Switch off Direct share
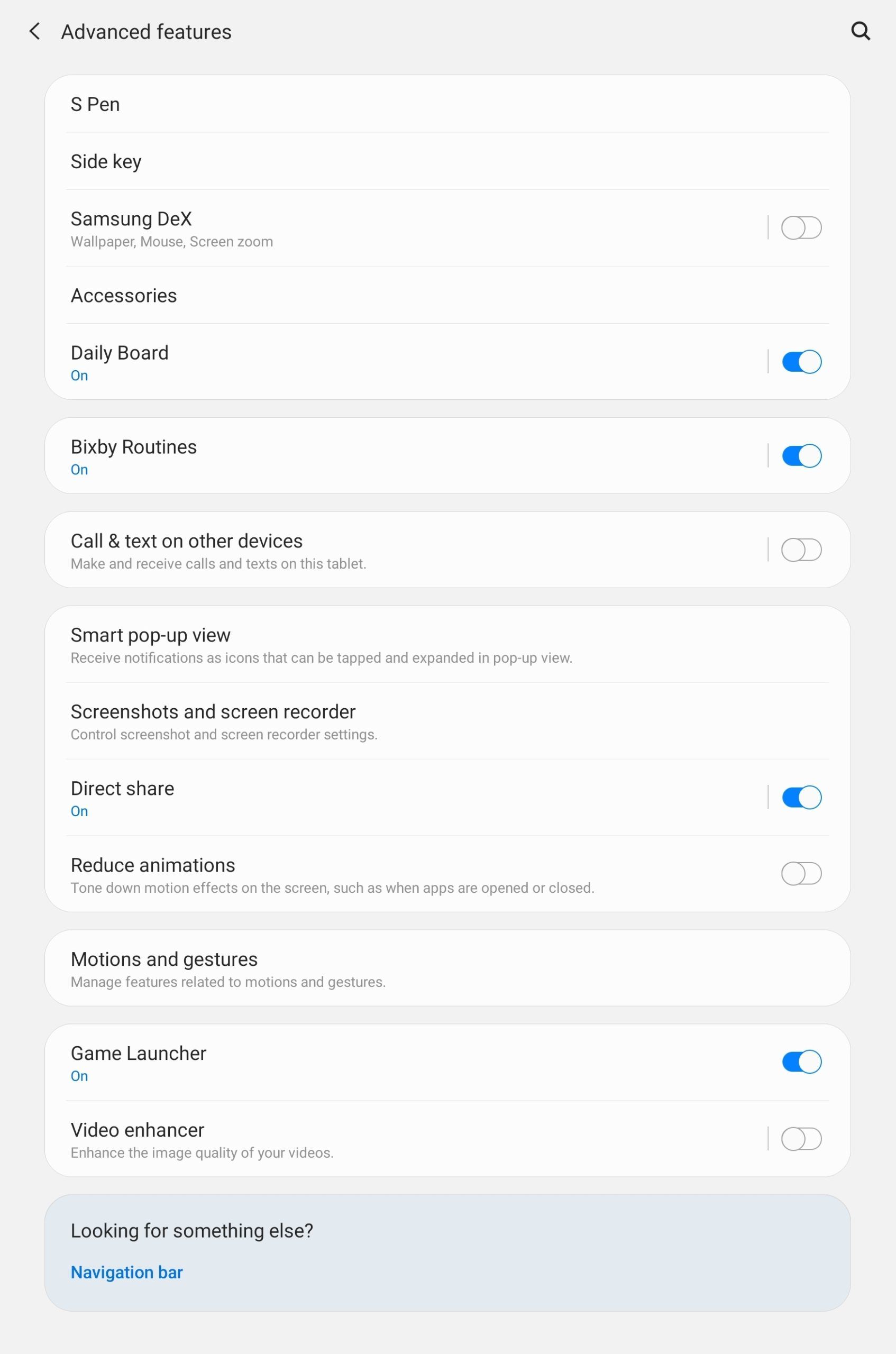Image resolution: width=896 pixels, height=1354 pixels. pyautogui.click(x=801, y=798)
